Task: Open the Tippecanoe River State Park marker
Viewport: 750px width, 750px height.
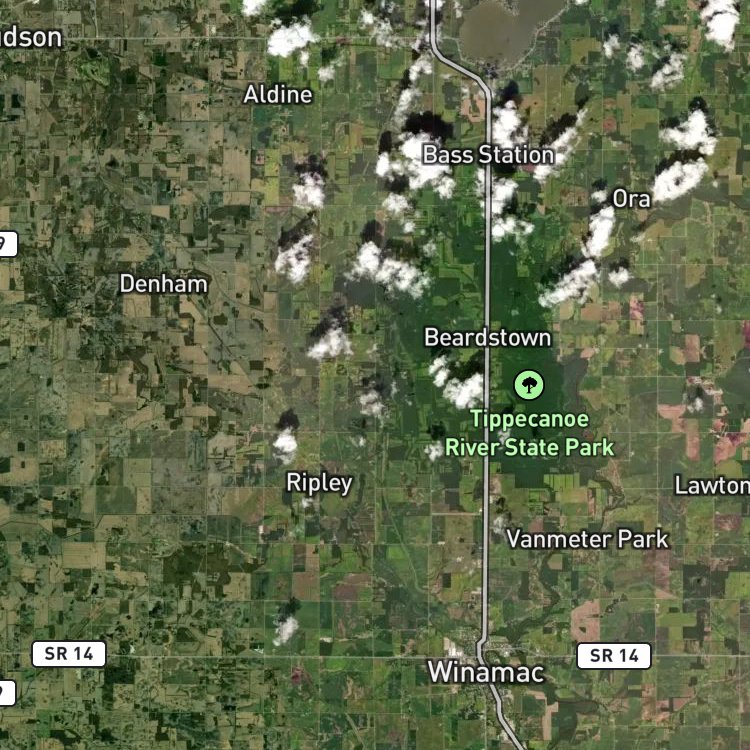Action: (x=529, y=385)
